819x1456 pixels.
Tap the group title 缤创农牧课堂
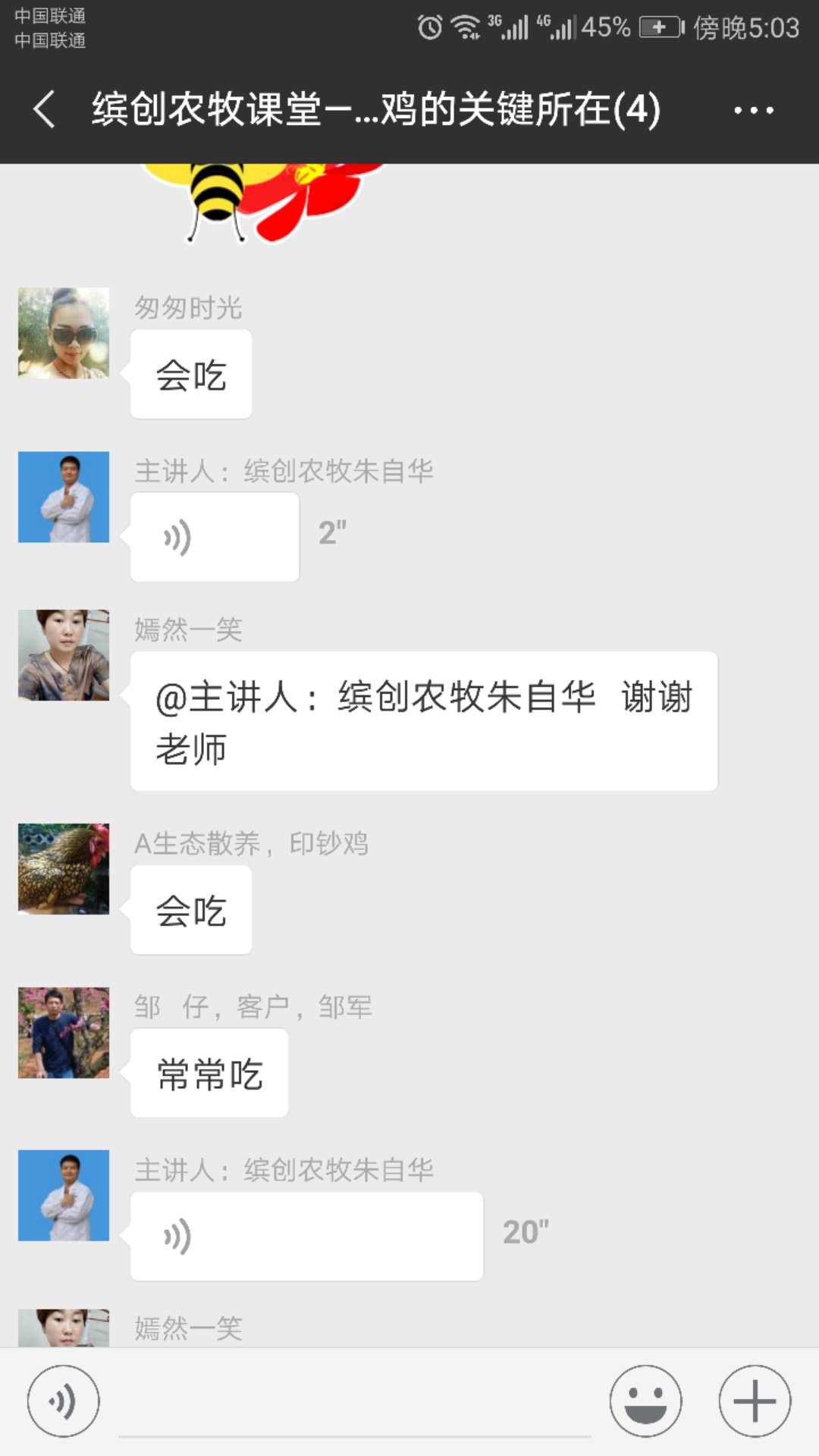(x=375, y=108)
